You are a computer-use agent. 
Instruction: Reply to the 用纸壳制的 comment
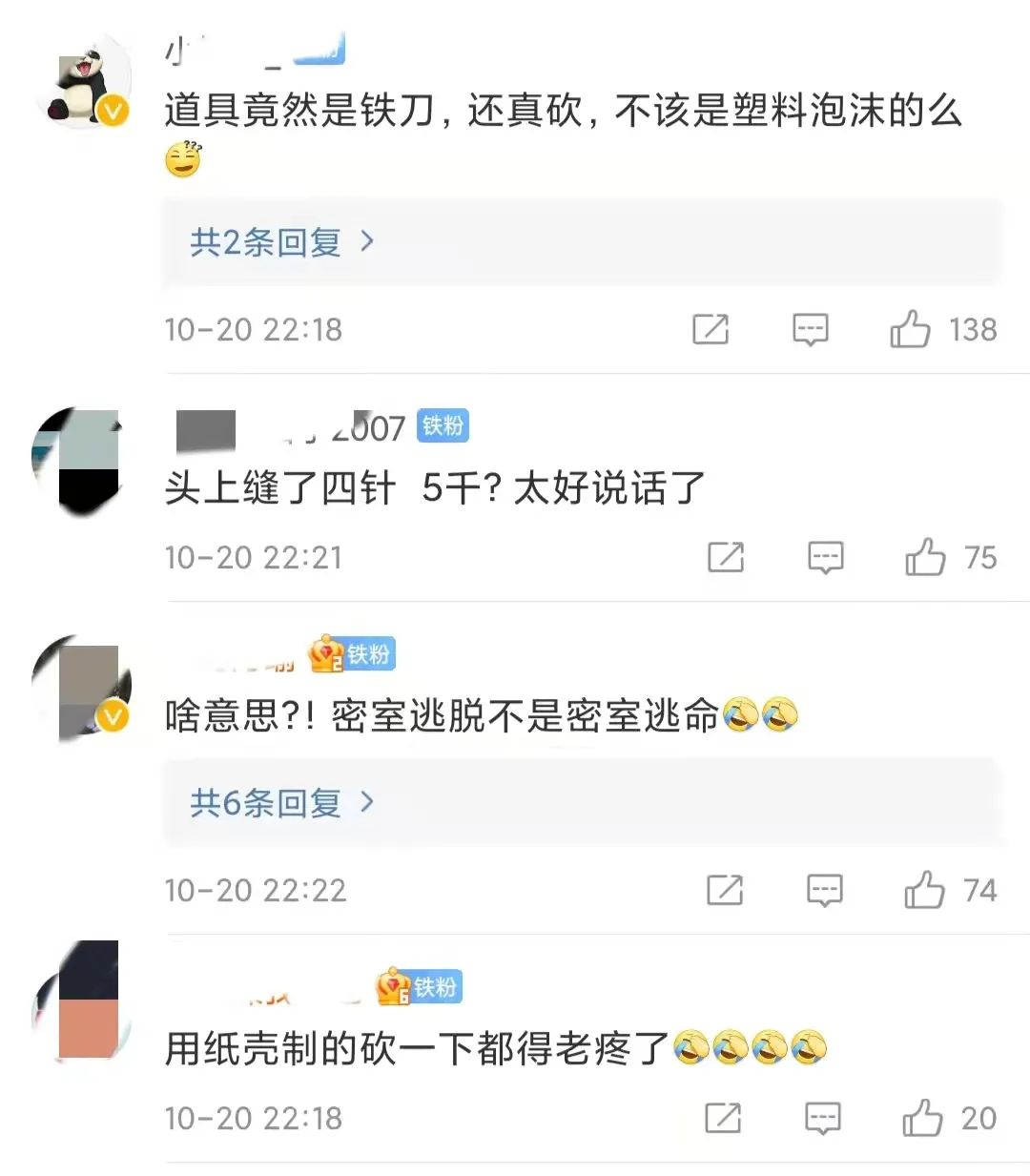coord(823,1119)
